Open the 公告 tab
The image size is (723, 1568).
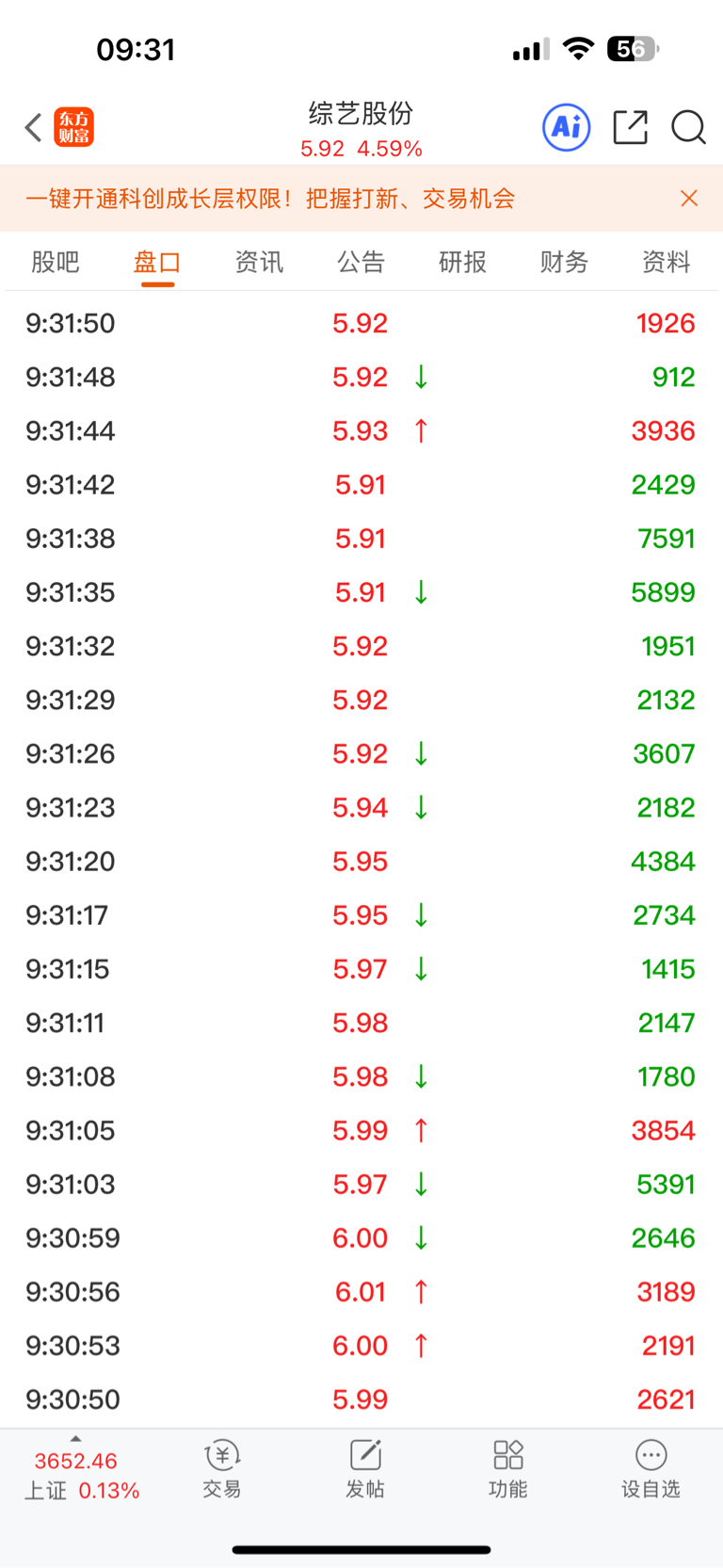tap(361, 262)
